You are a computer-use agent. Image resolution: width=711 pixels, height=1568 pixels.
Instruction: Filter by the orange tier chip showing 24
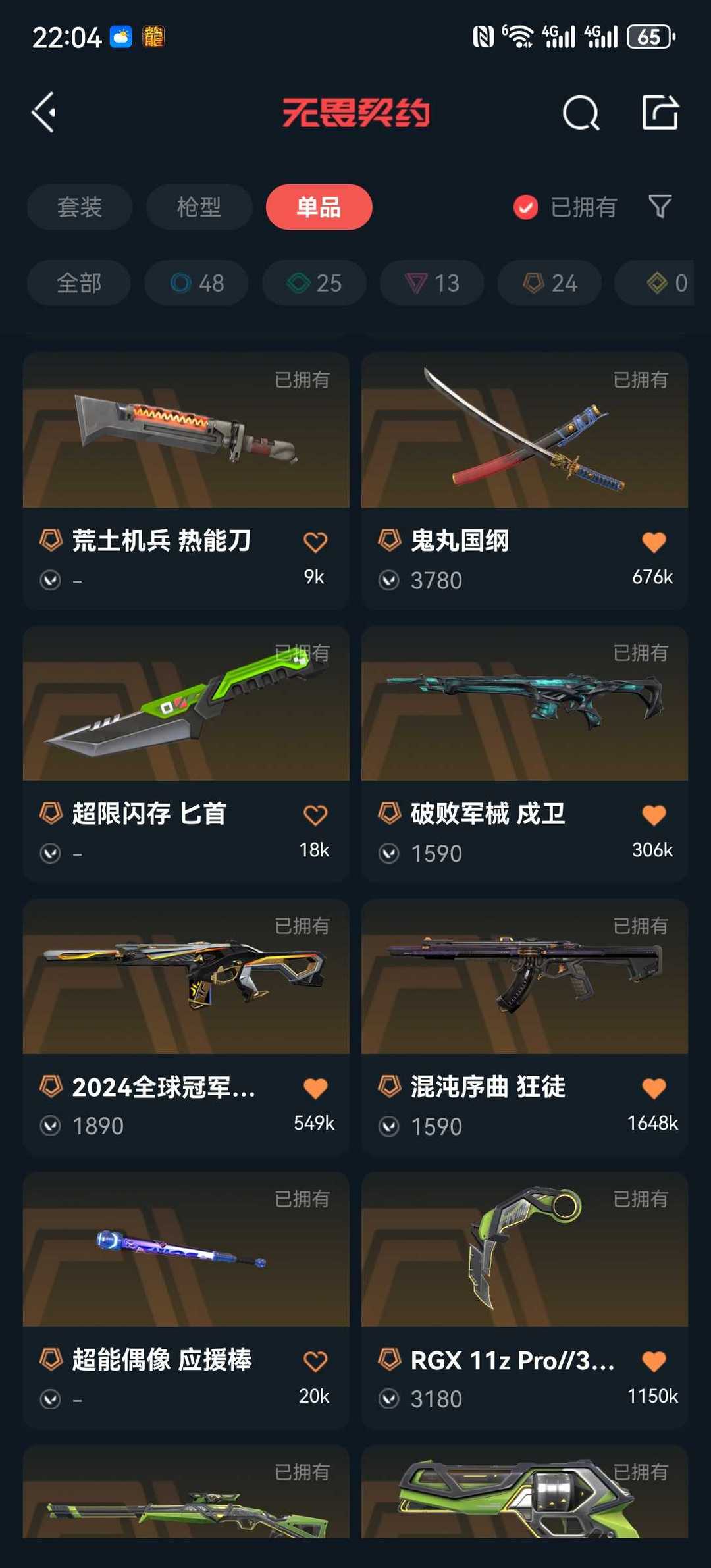coord(550,283)
